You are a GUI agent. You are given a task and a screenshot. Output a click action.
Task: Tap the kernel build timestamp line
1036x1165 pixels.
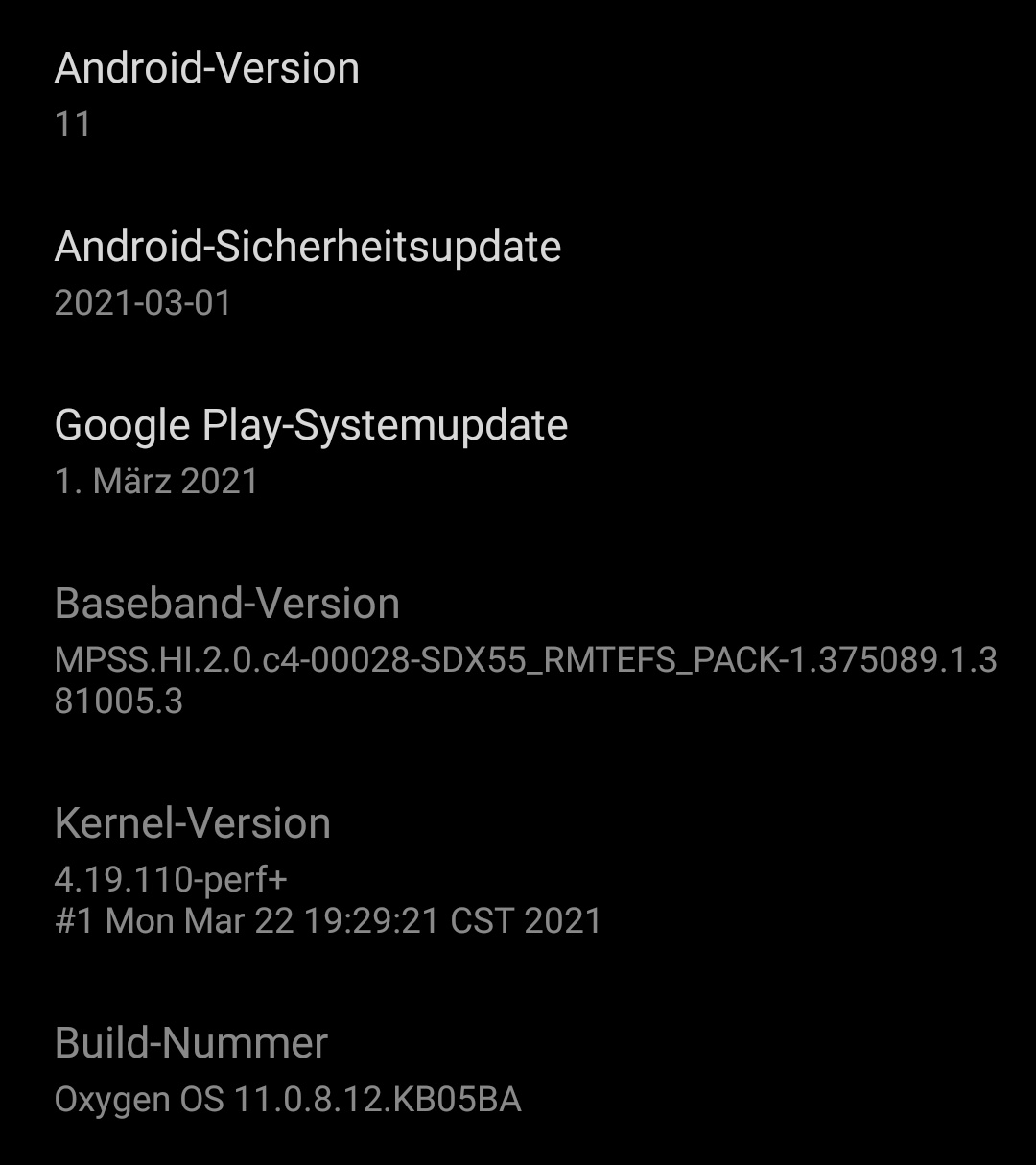click(x=326, y=921)
